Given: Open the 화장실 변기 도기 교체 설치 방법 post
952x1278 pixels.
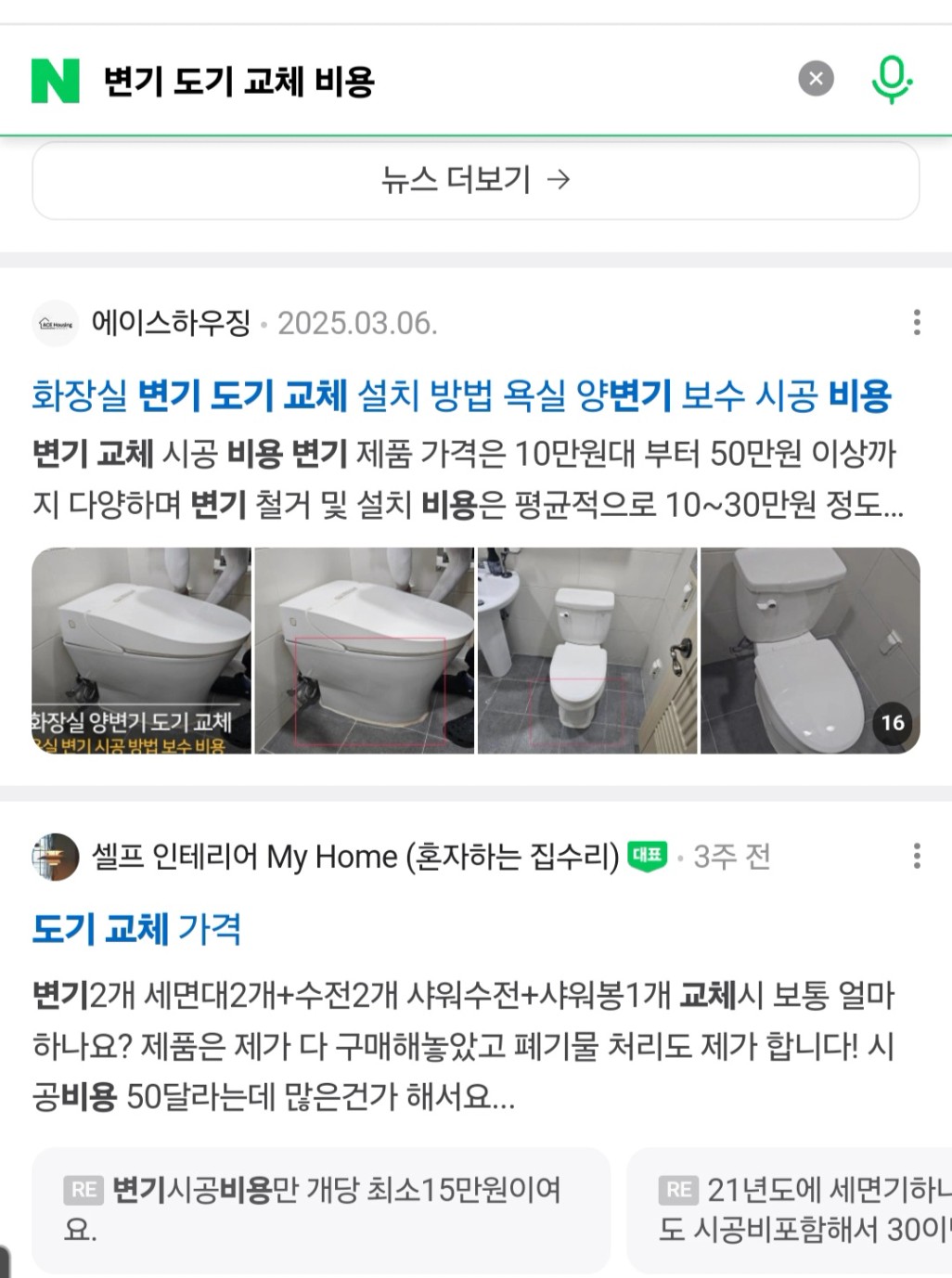Looking at the screenshot, I should pyautogui.click(x=461, y=395).
